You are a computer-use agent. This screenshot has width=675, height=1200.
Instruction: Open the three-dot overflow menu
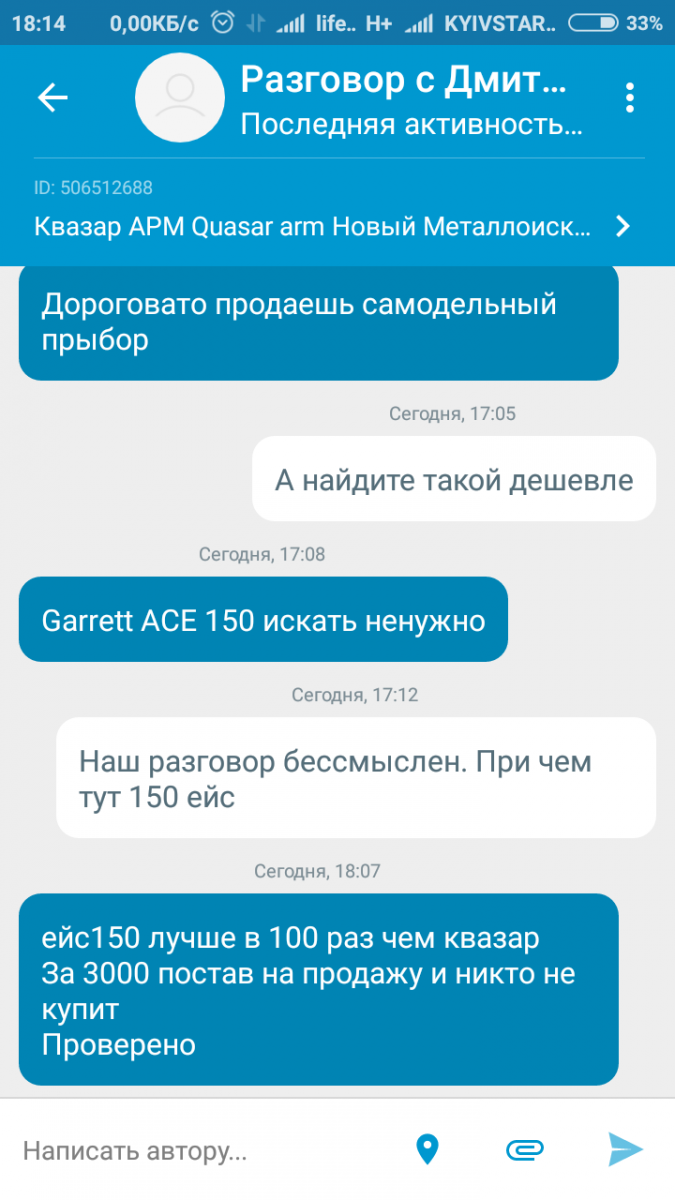click(x=629, y=97)
